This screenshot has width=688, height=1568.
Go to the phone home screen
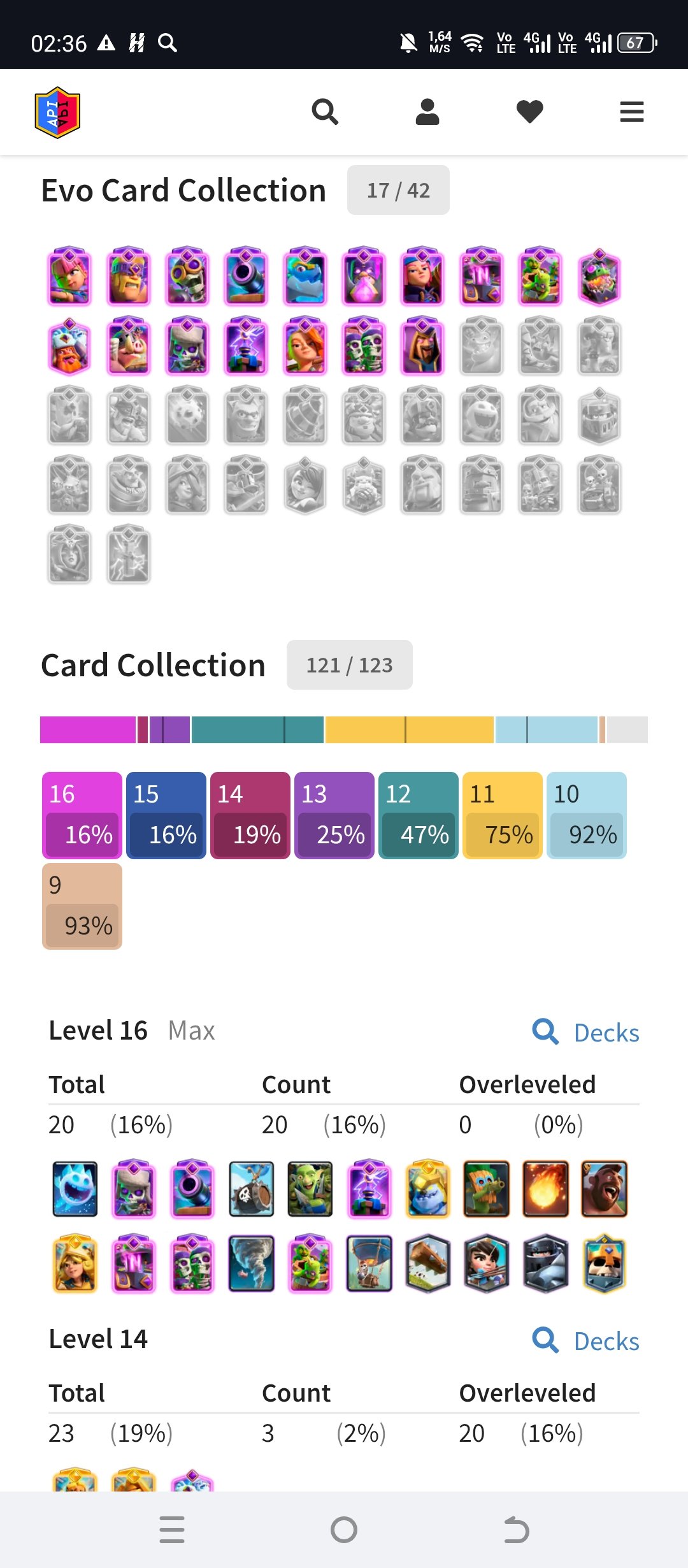click(x=344, y=1530)
